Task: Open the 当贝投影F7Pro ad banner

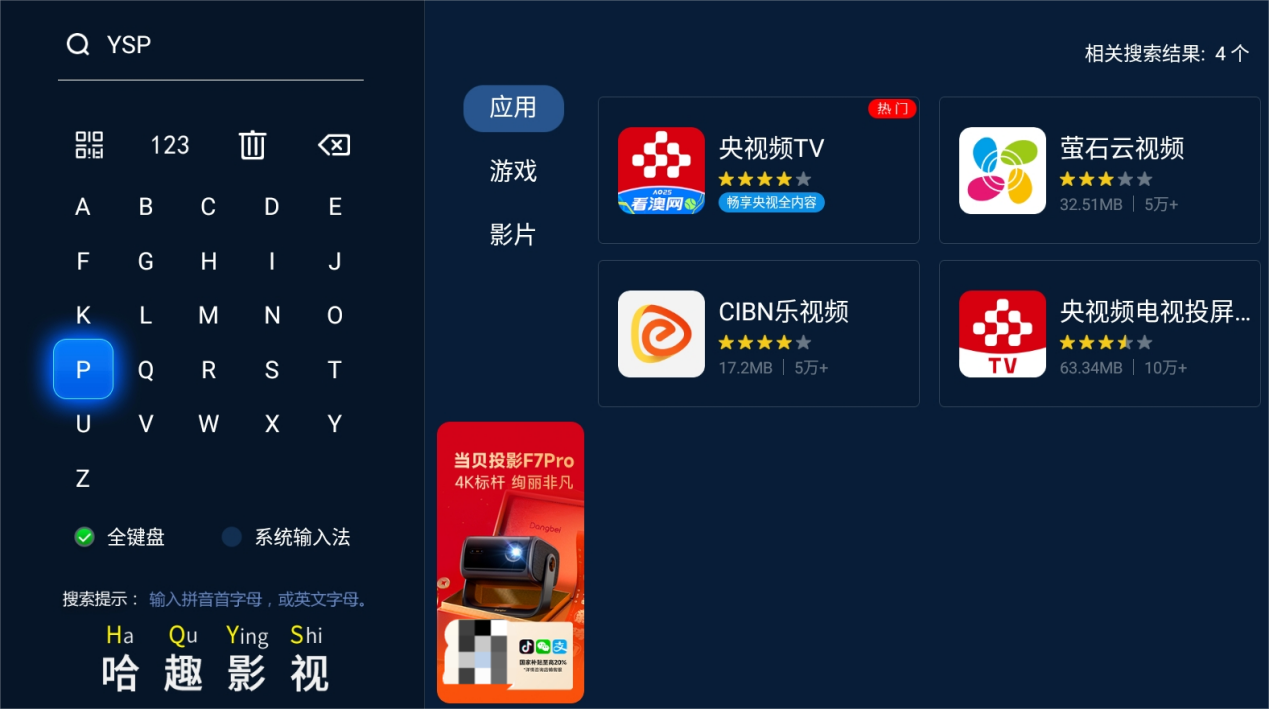Action: click(x=510, y=562)
